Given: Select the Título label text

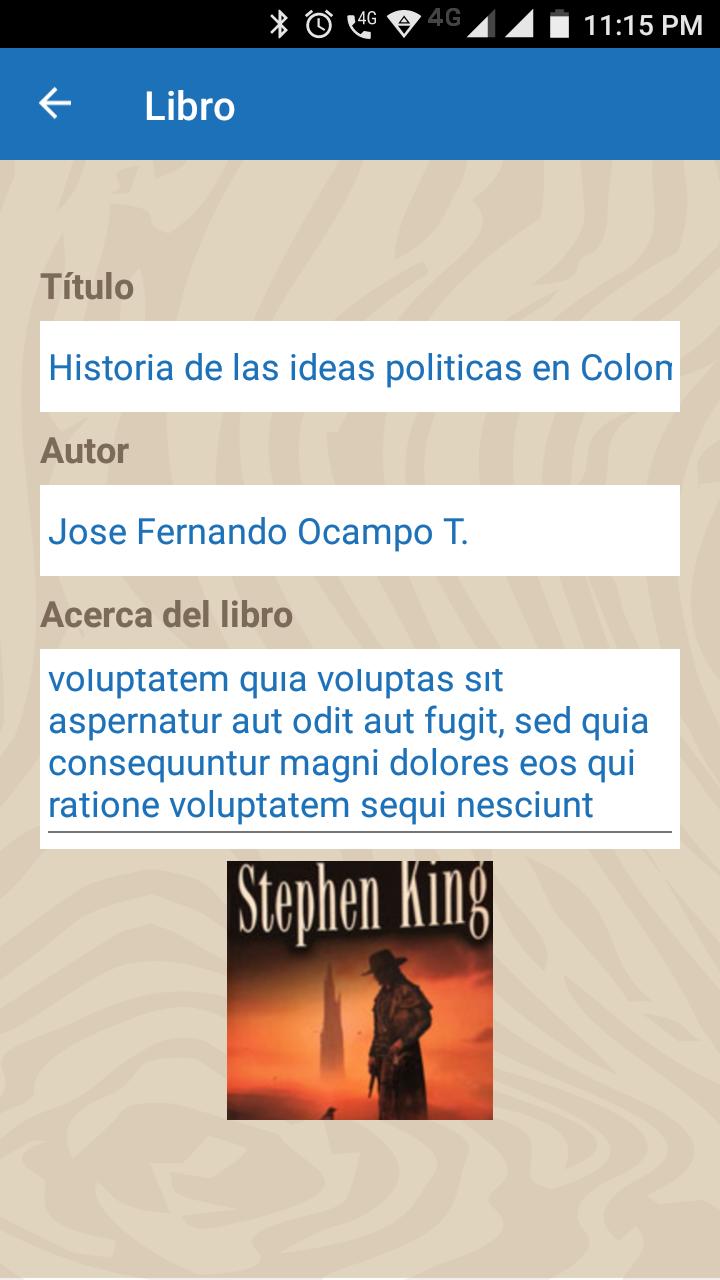Looking at the screenshot, I should pyautogui.click(x=85, y=287).
